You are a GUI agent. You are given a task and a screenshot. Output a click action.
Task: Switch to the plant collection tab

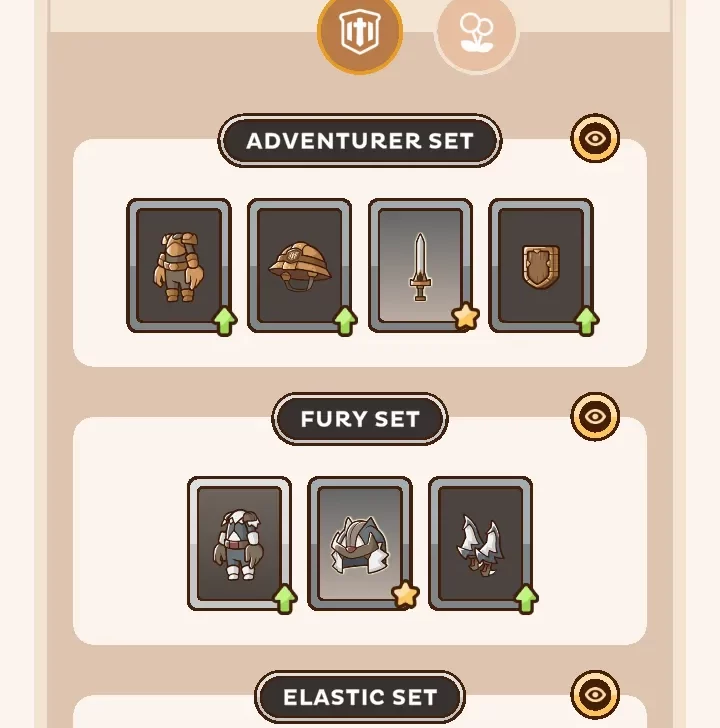click(476, 33)
